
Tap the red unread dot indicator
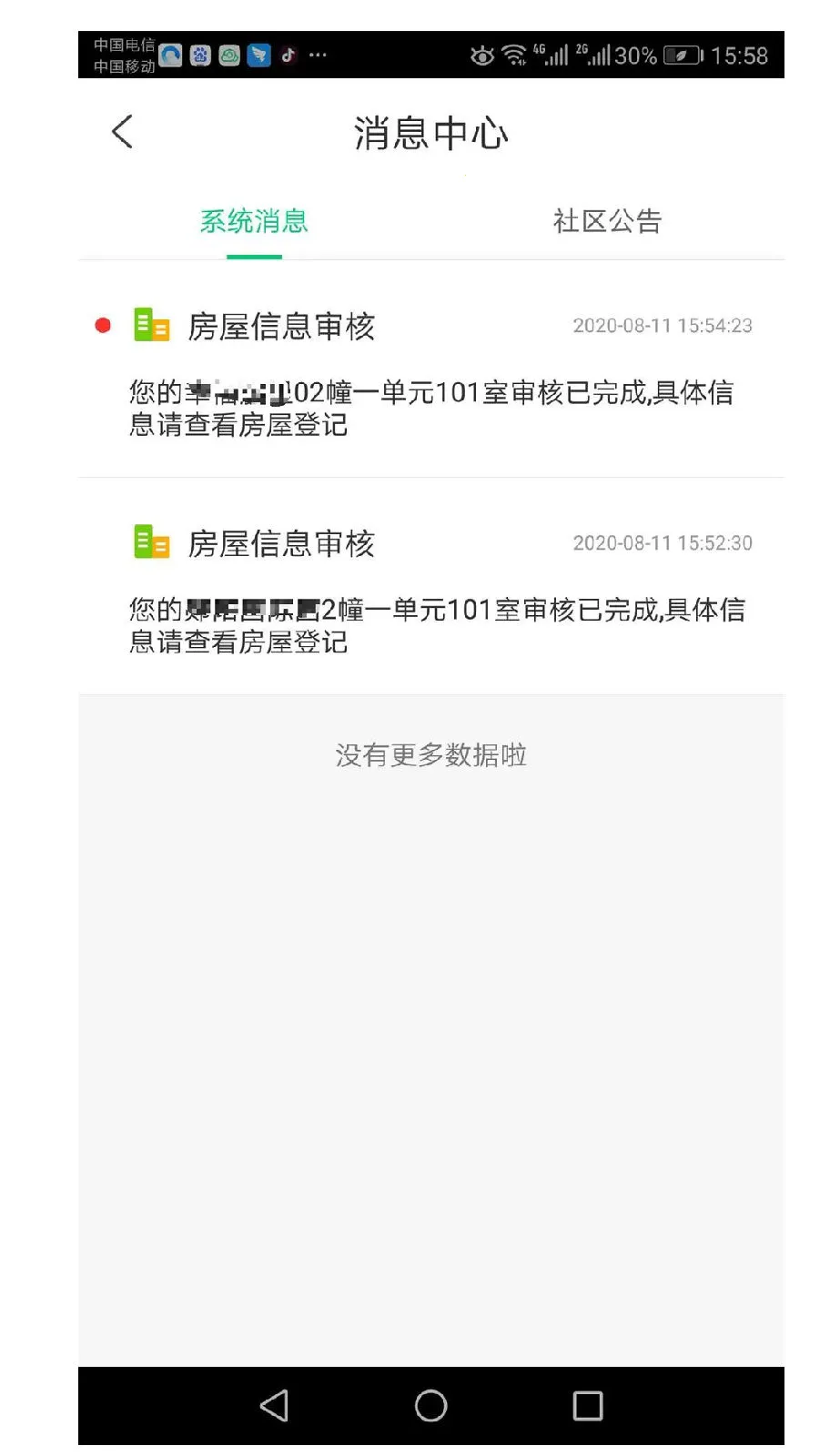click(x=102, y=325)
